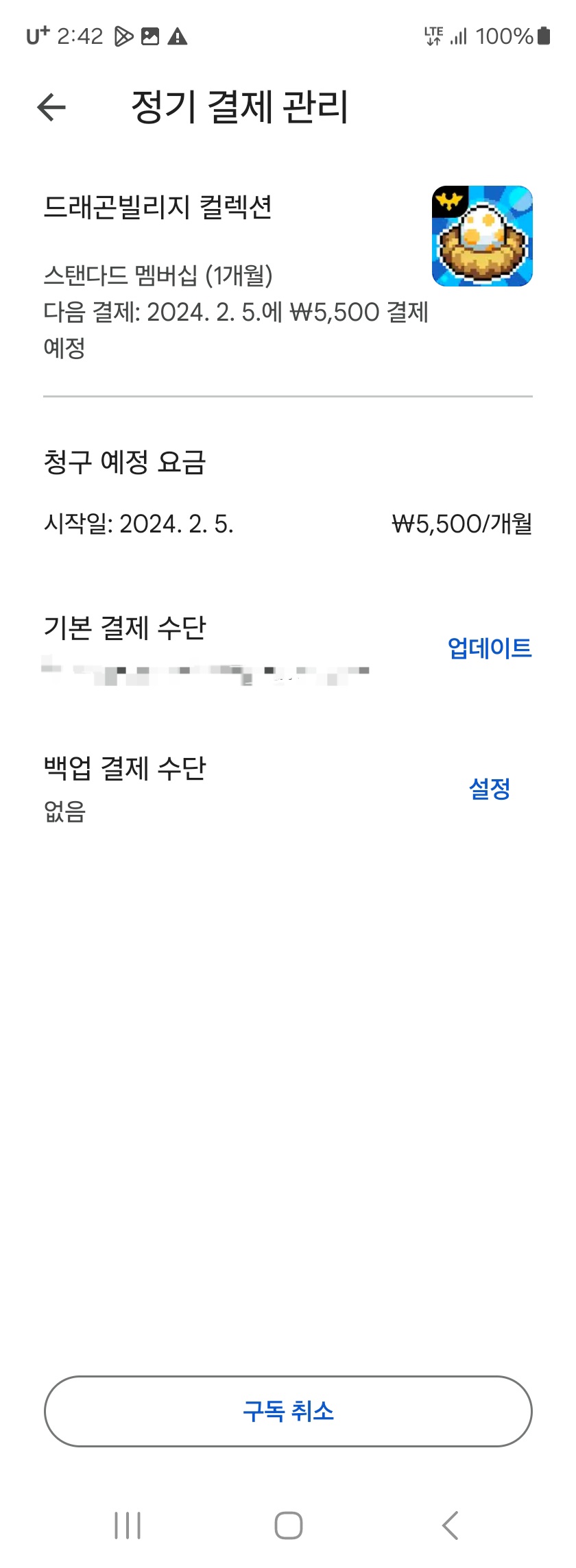
Task: Tap 설정 to set a backup payment method
Action: [x=490, y=788]
